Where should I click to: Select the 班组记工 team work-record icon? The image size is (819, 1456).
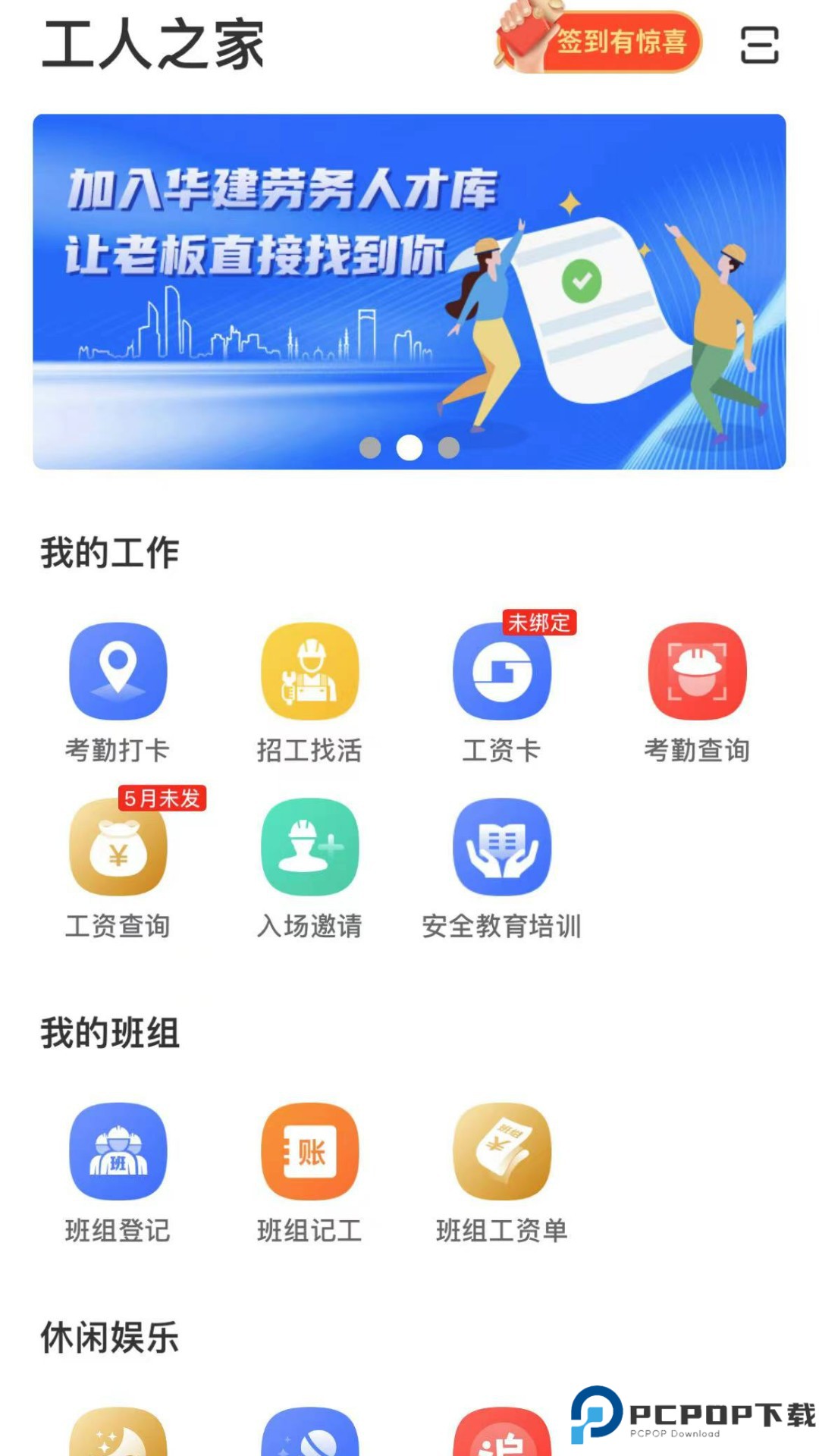309,1153
